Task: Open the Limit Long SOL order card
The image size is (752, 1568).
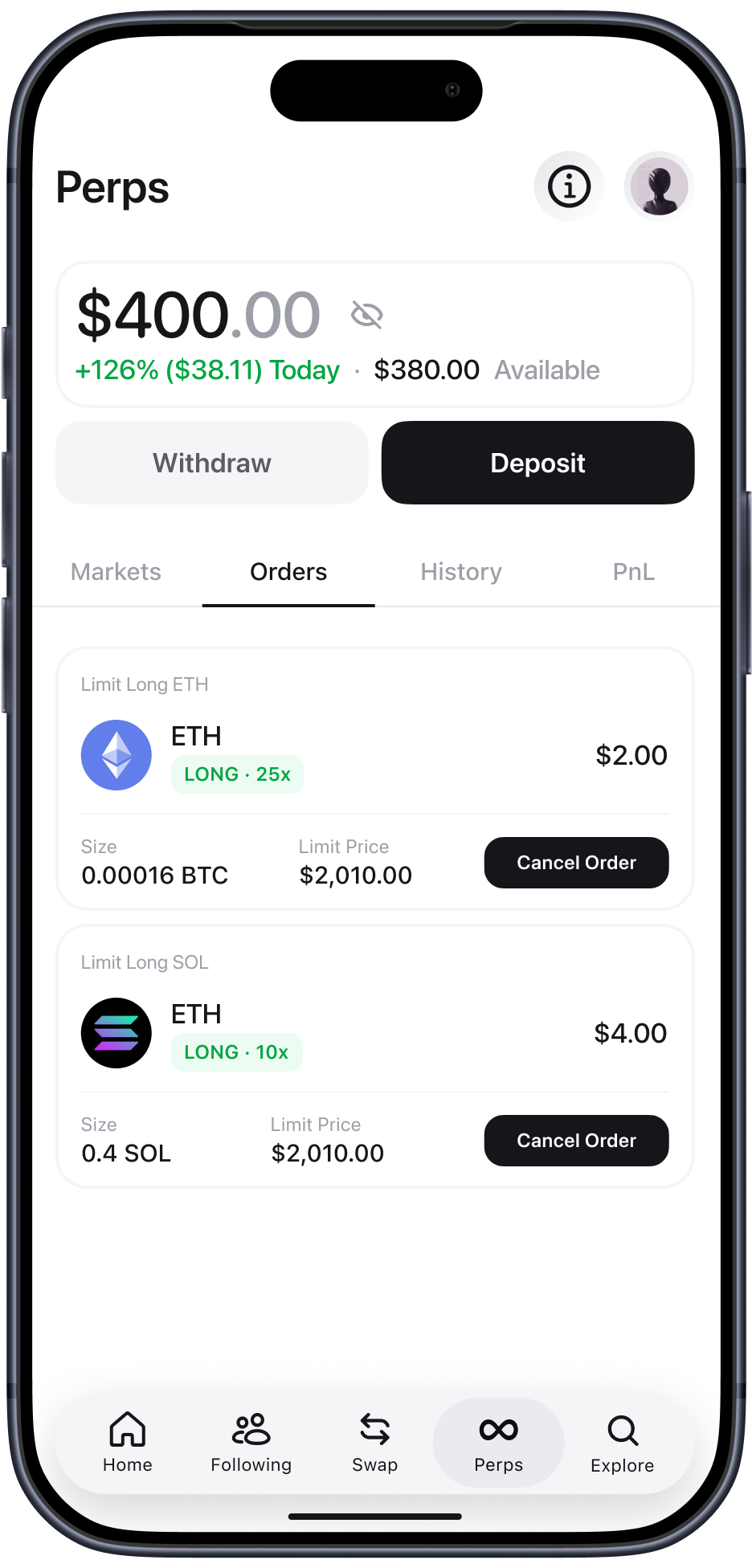Action: (x=375, y=1056)
